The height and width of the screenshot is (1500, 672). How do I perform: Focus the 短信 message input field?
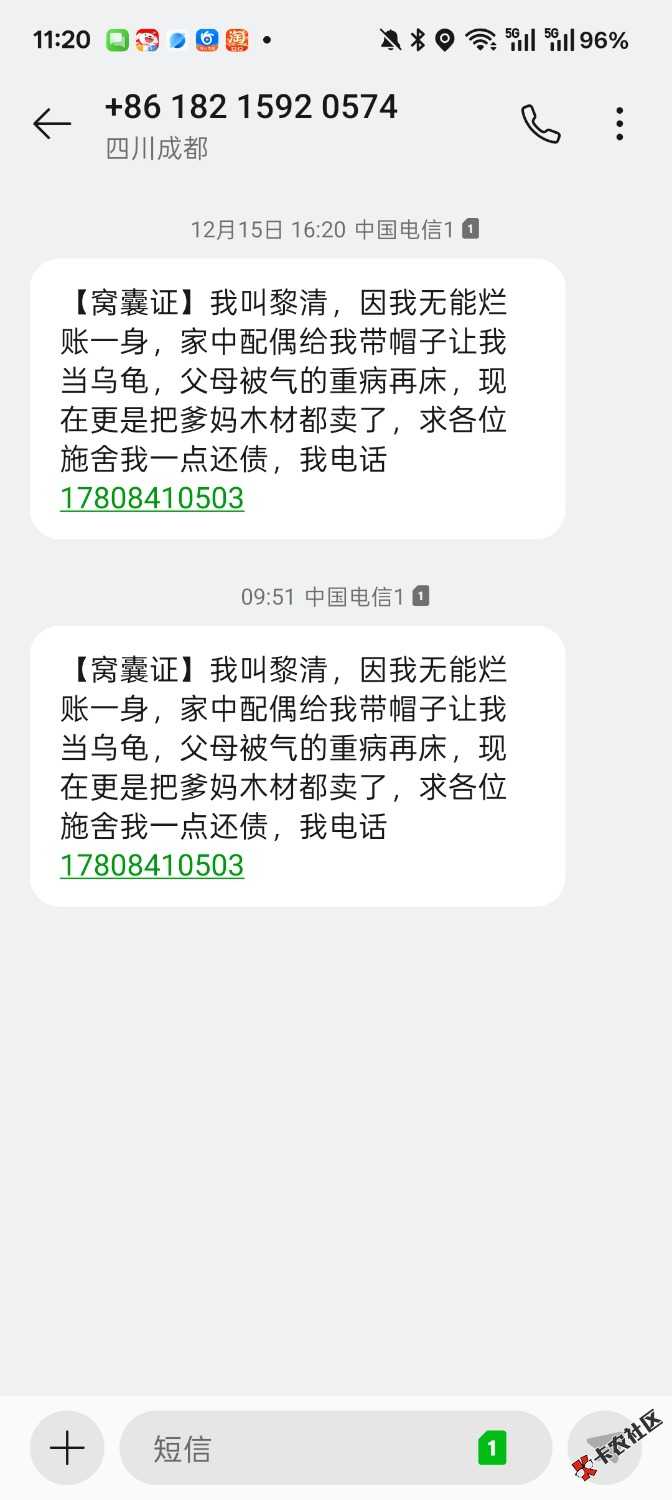(x=300, y=1447)
